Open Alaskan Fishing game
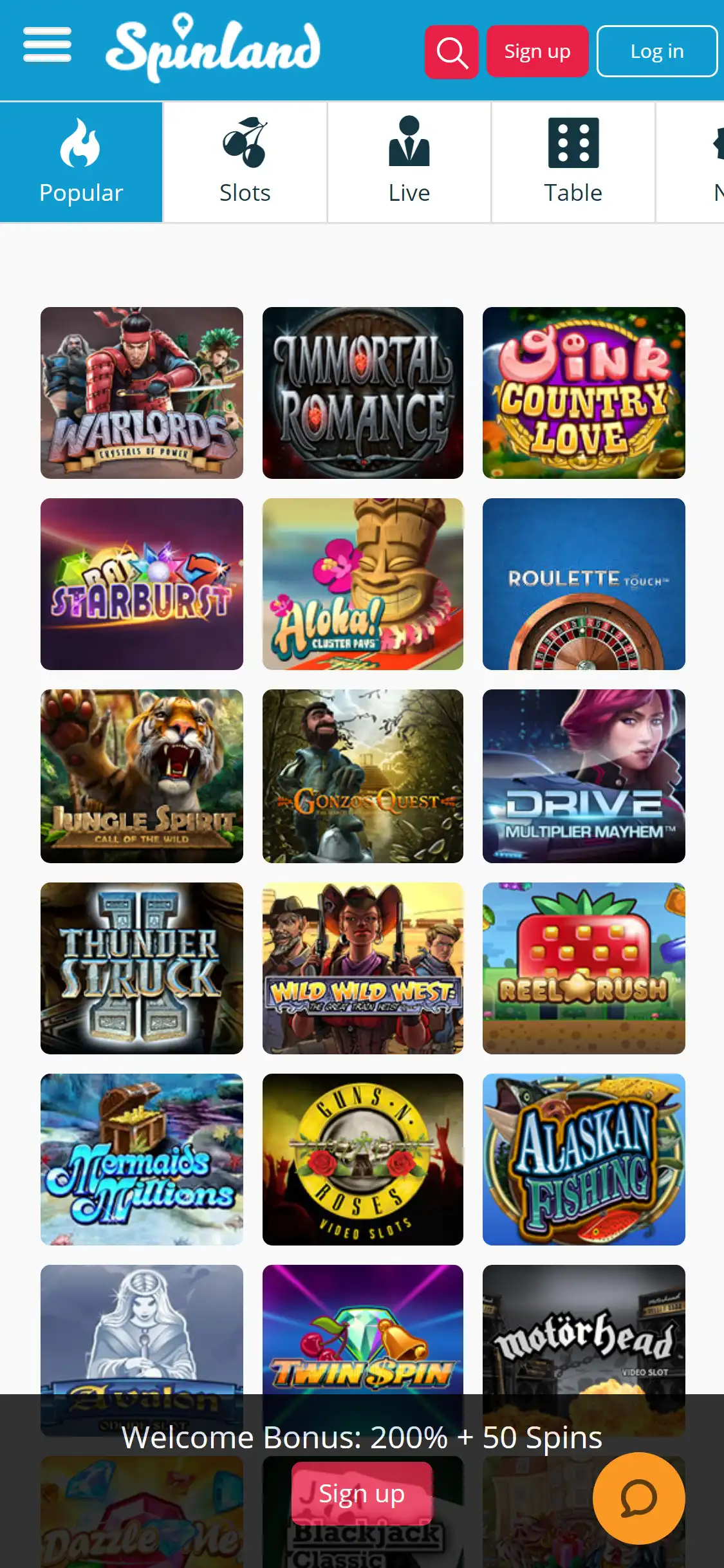724x1568 pixels. pyautogui.click(x=584, y=1159)
